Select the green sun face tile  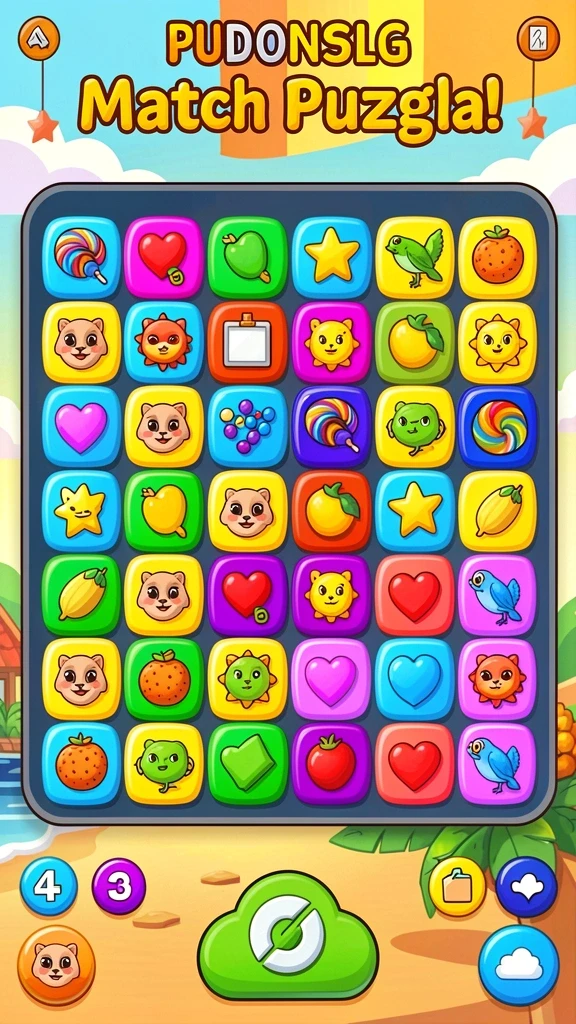pos(247,679)
